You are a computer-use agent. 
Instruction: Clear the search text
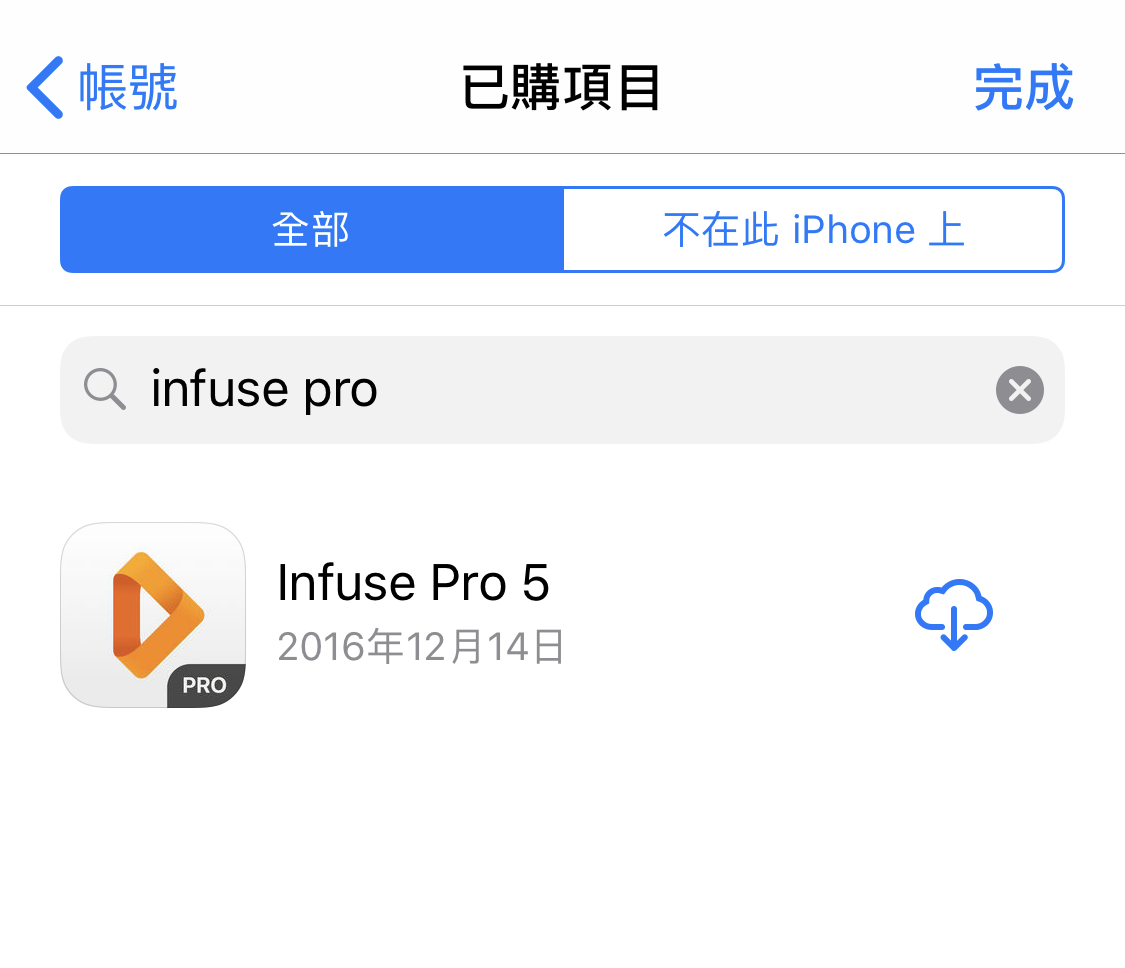(1019, 390)
